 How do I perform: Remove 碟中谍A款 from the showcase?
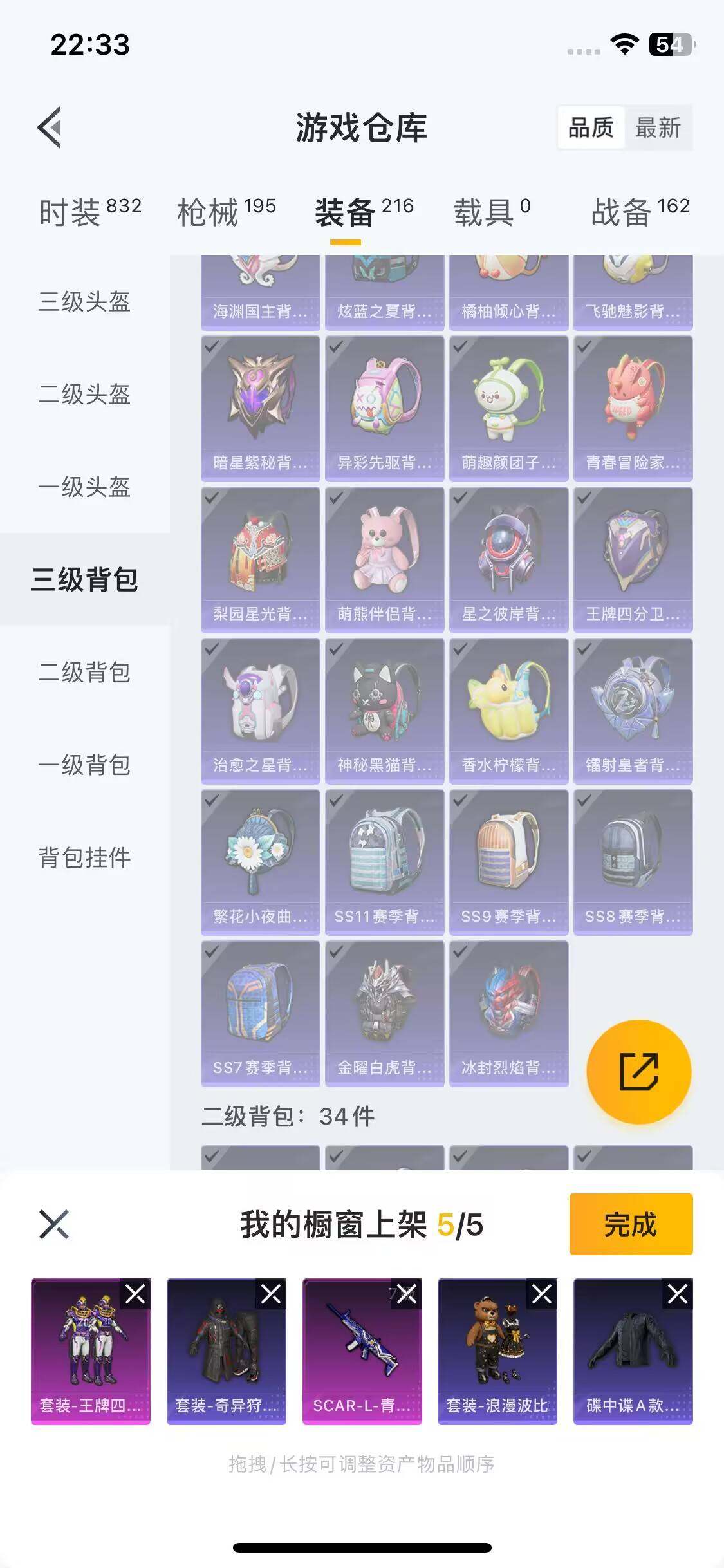pyautogui.click(x=678, y=1294)
